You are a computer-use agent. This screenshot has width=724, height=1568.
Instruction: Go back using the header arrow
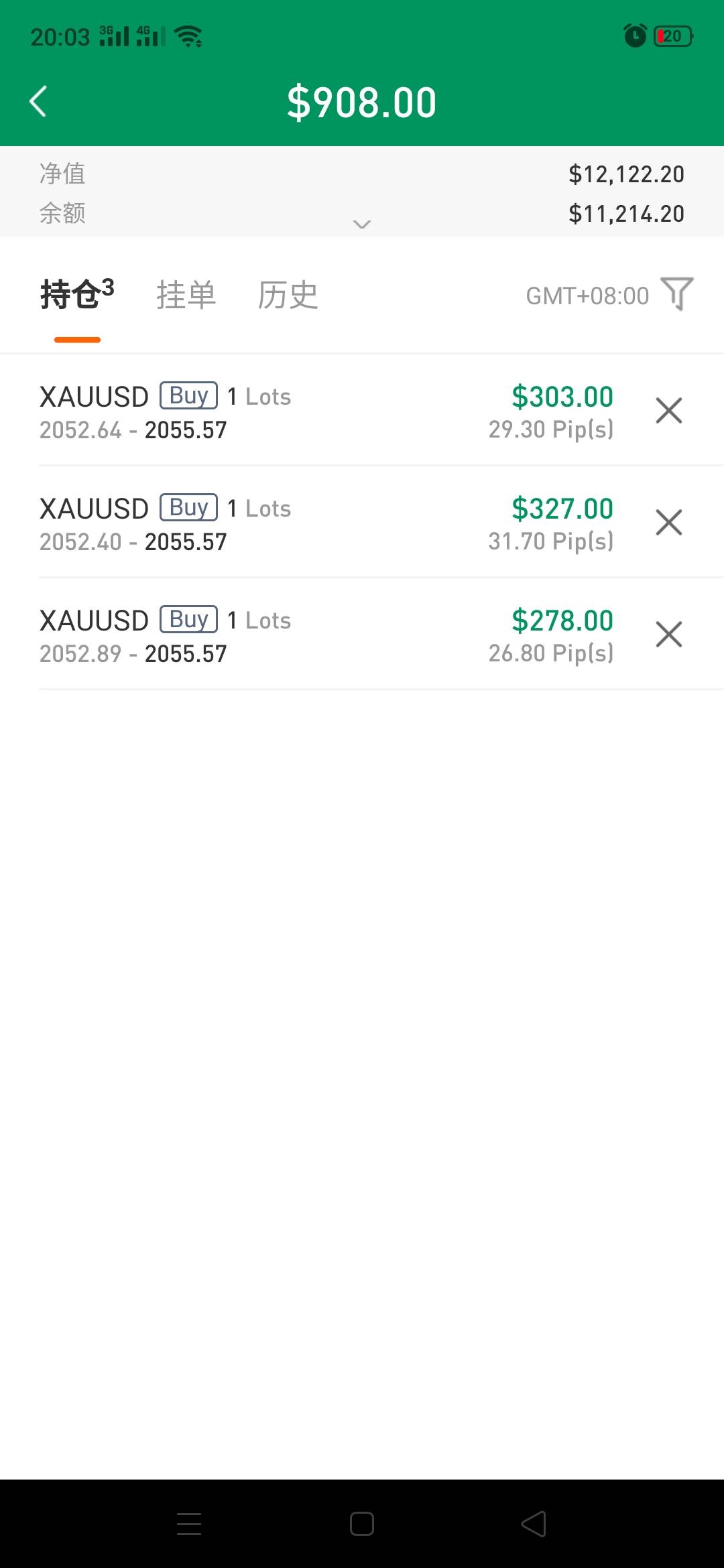click(x=39, y=102)
